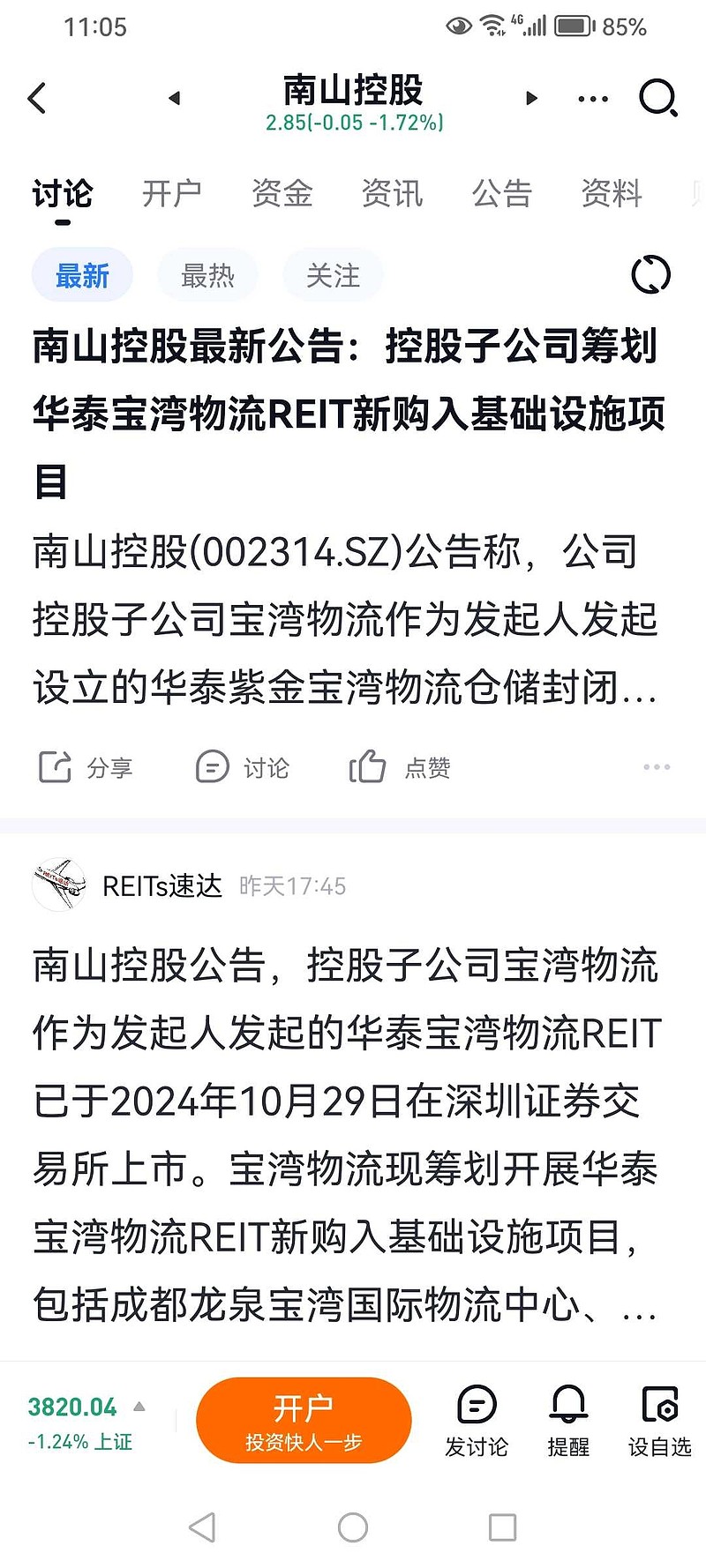Tap the refresh icon beside the filter buttons
Image resolution: width=706 pixels, height=1568 pixels.
[650, 275]
